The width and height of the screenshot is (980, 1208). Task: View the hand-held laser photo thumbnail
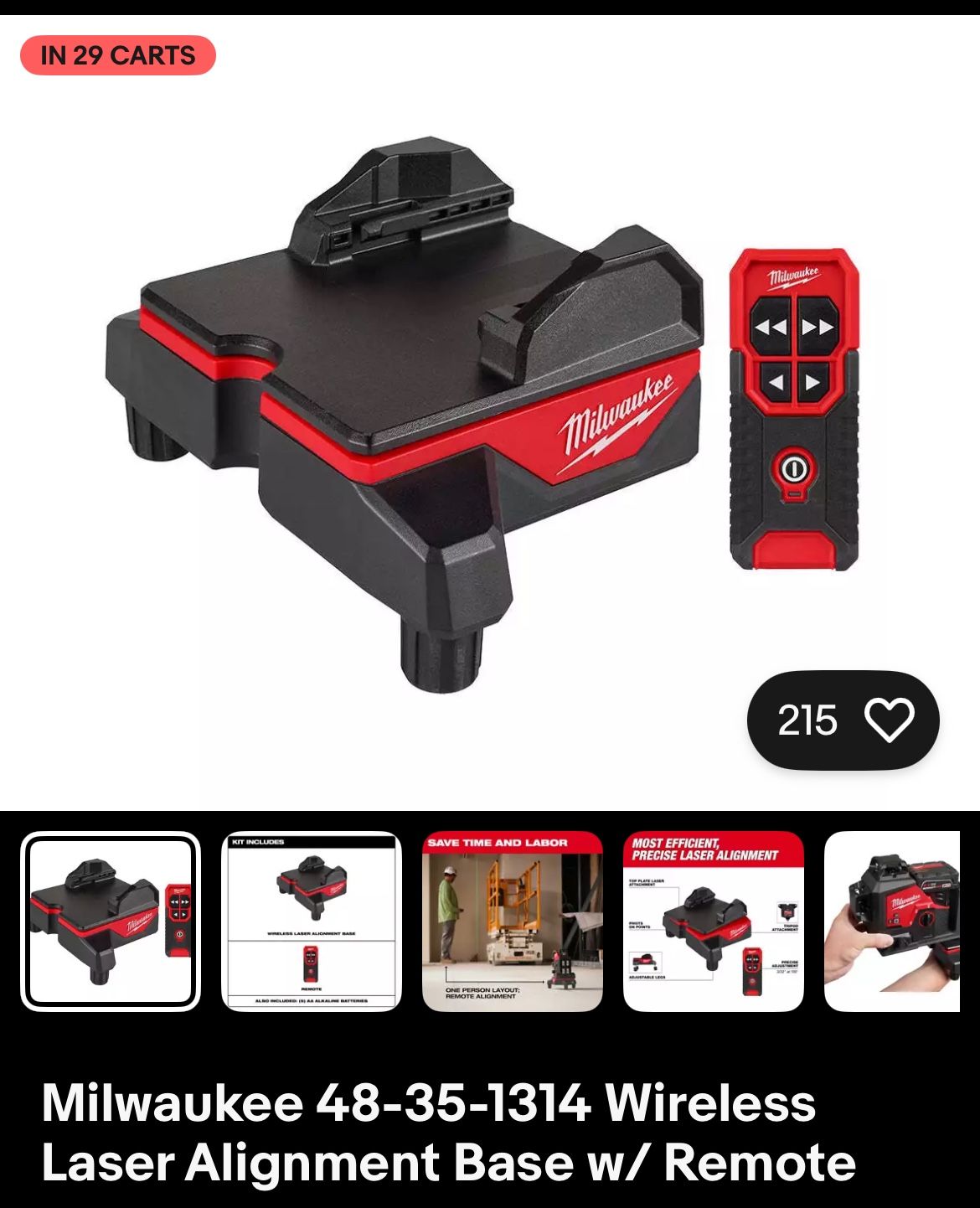pyautogui.click(x=893, y=921)
